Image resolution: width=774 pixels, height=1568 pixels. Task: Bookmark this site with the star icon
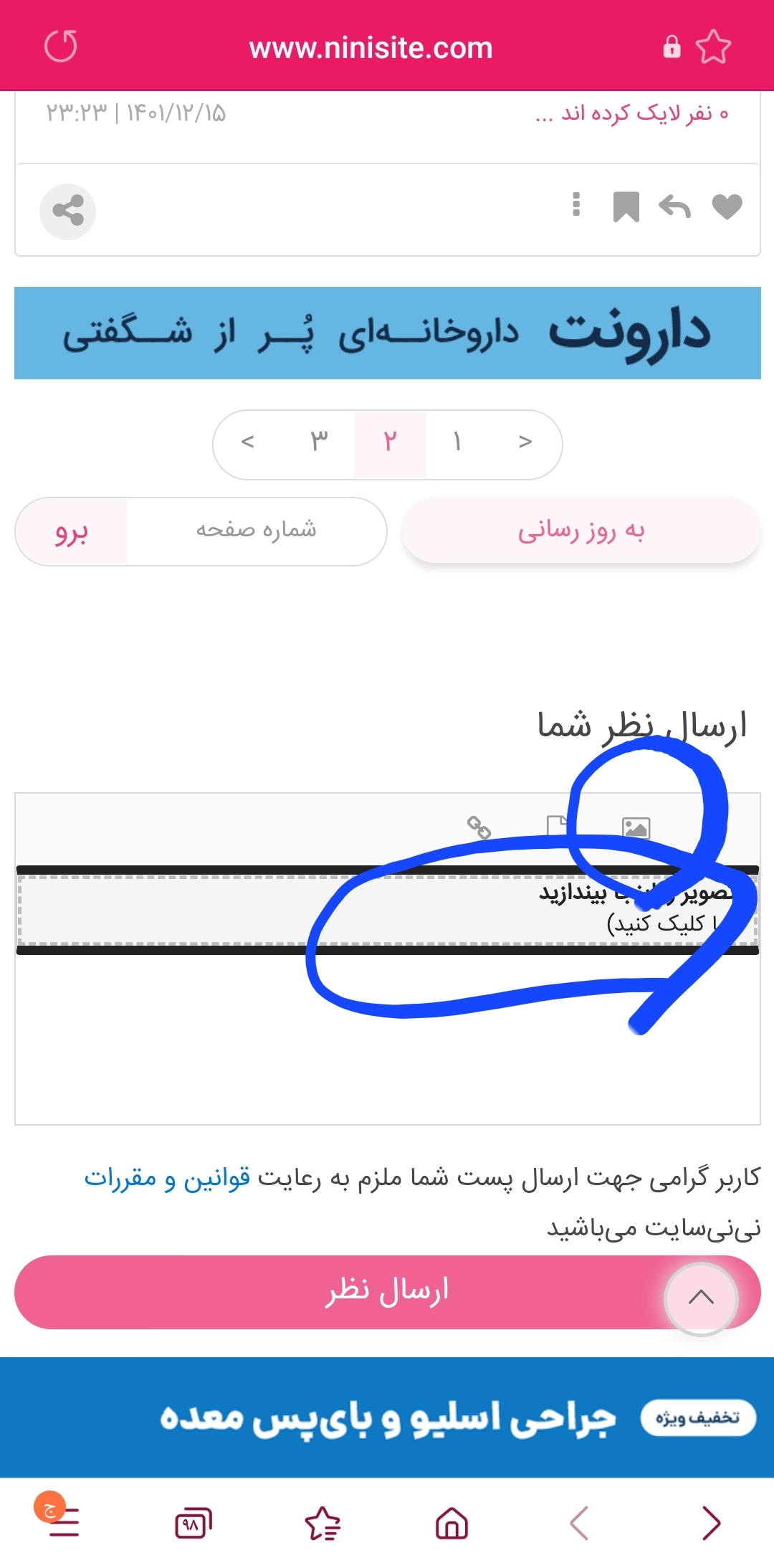click(x=713, y=47)
